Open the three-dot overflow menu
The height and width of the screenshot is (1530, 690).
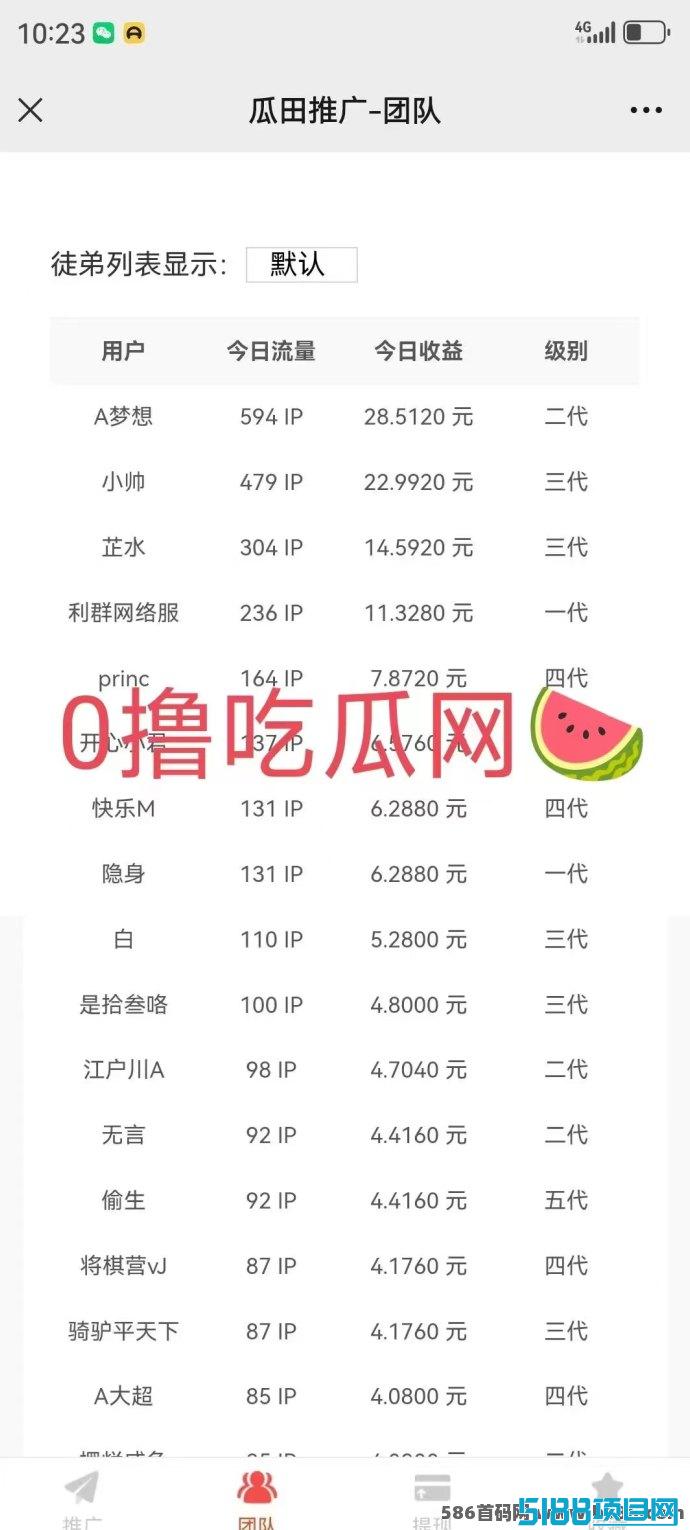(646, 110)
